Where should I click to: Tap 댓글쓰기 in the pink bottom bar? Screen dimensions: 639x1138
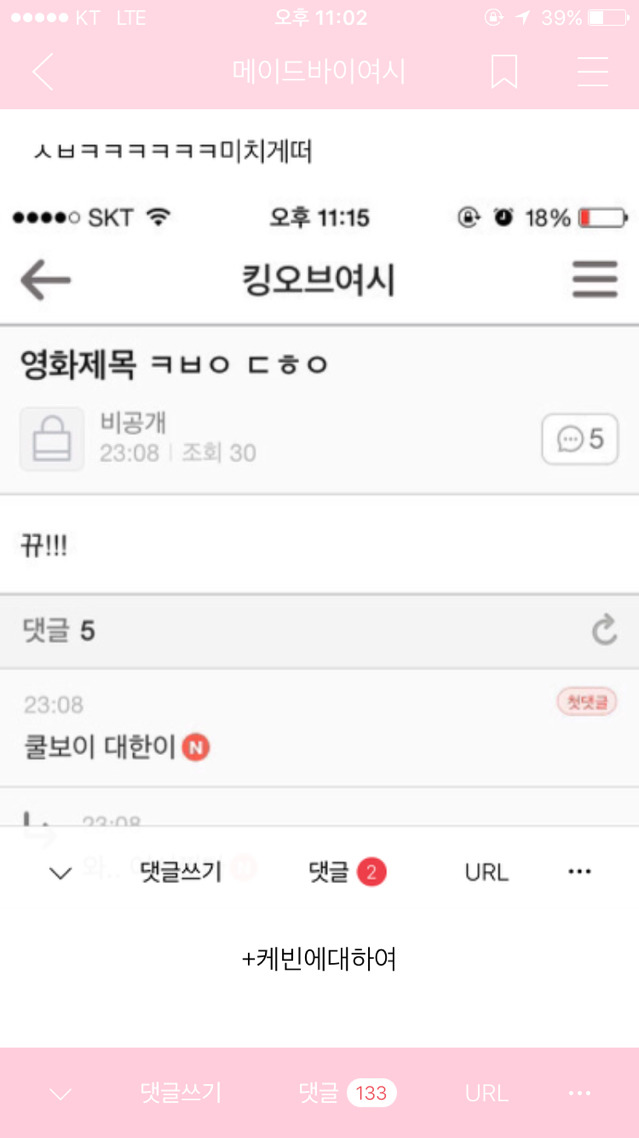coord(181,1093)
